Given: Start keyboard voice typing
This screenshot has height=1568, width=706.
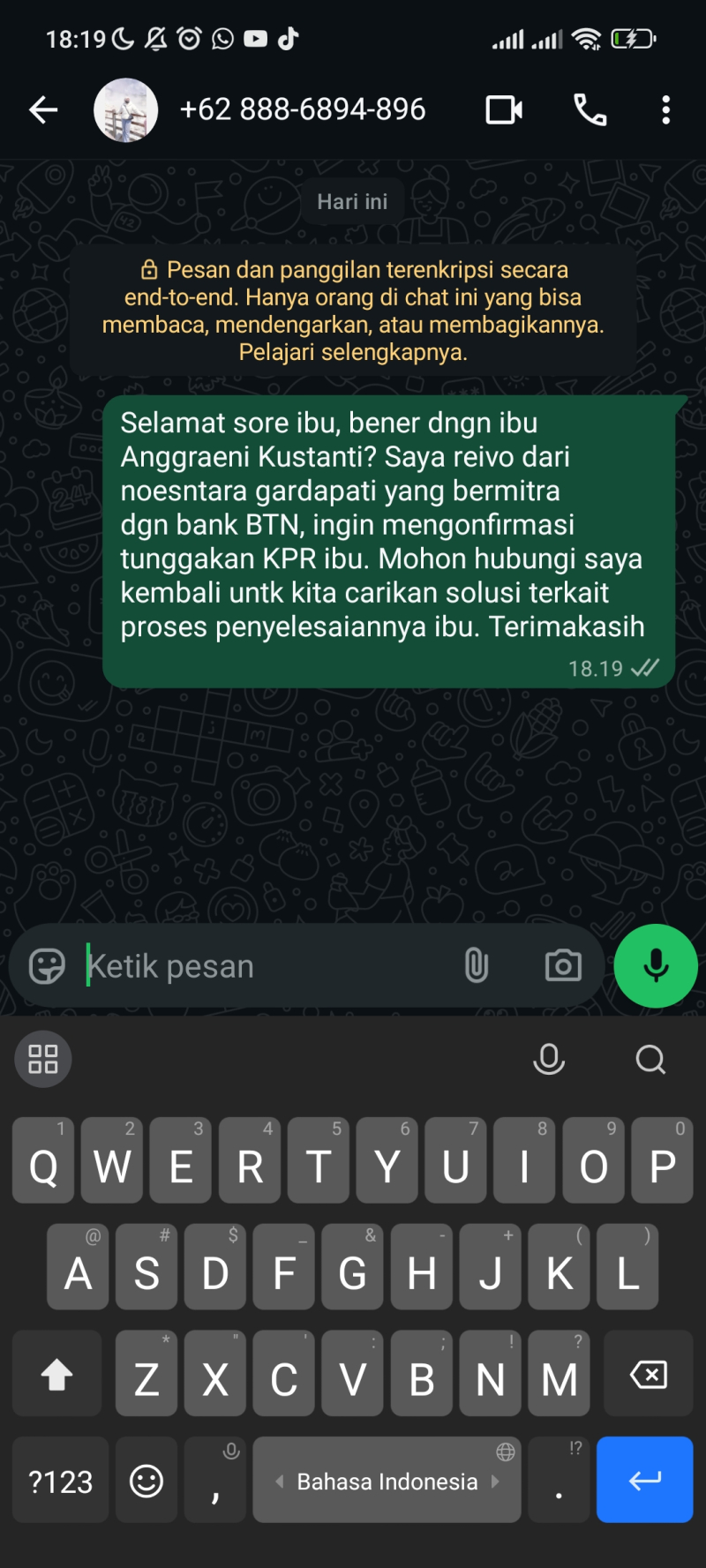Looking at the screenshot, I should 548,1059.
